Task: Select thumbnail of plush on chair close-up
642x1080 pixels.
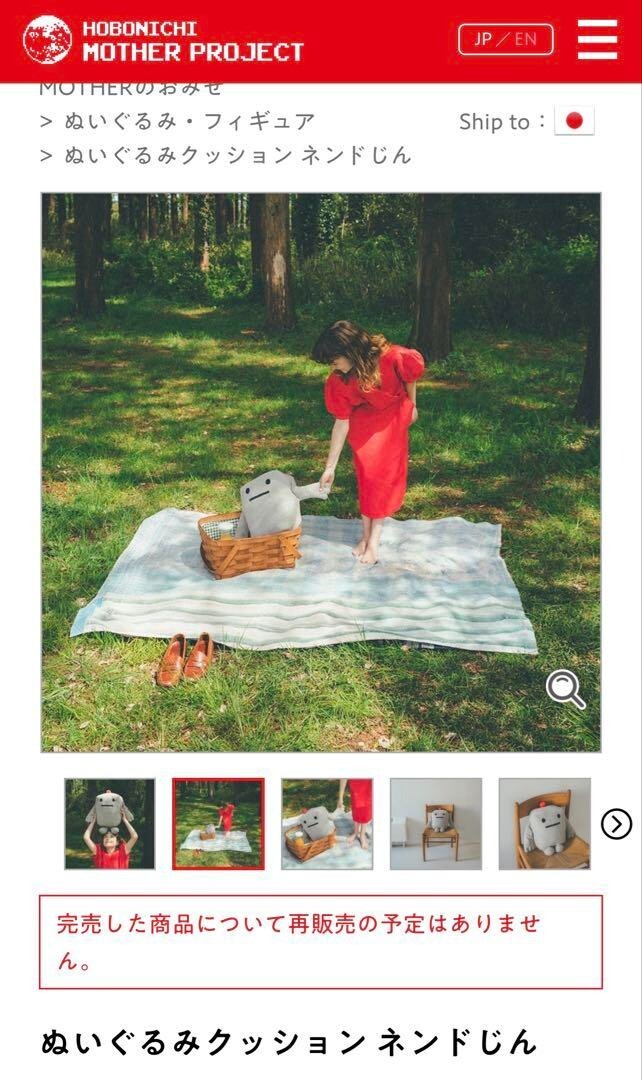Action: (x=544, y=824)
